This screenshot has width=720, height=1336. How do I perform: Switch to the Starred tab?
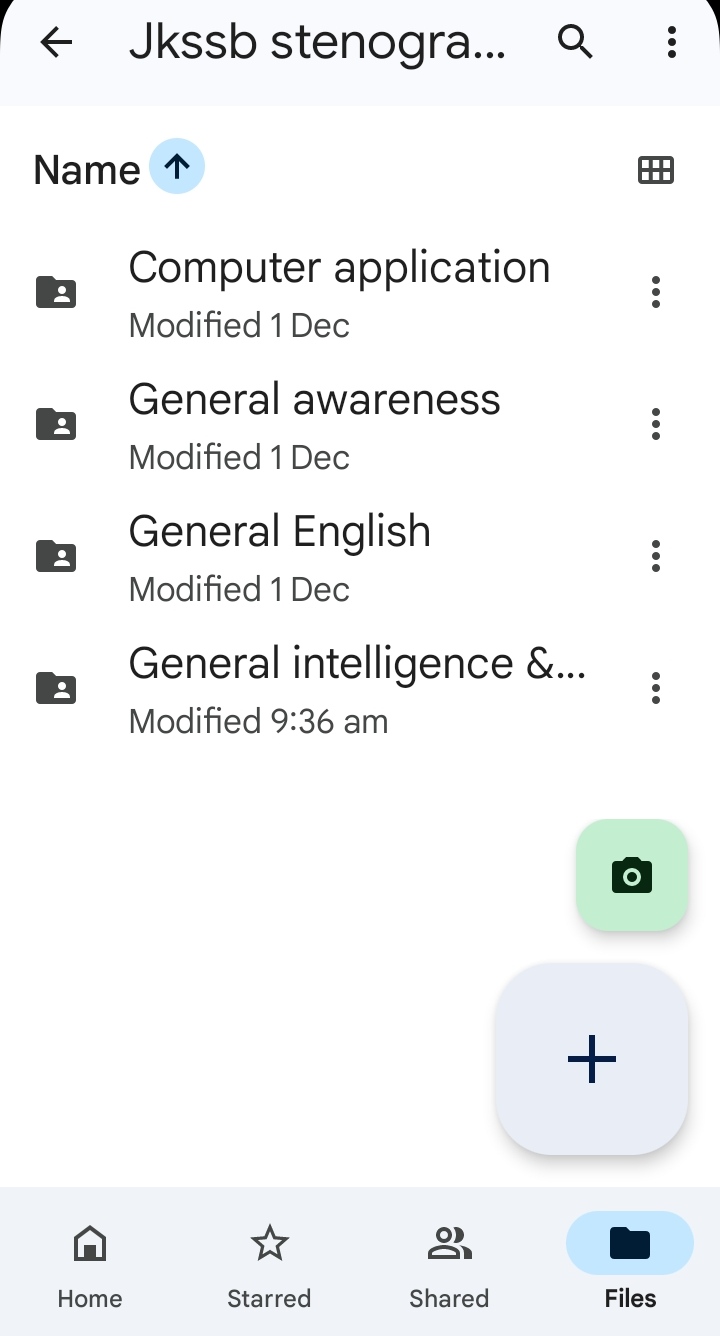click(x=269, y=1266)
